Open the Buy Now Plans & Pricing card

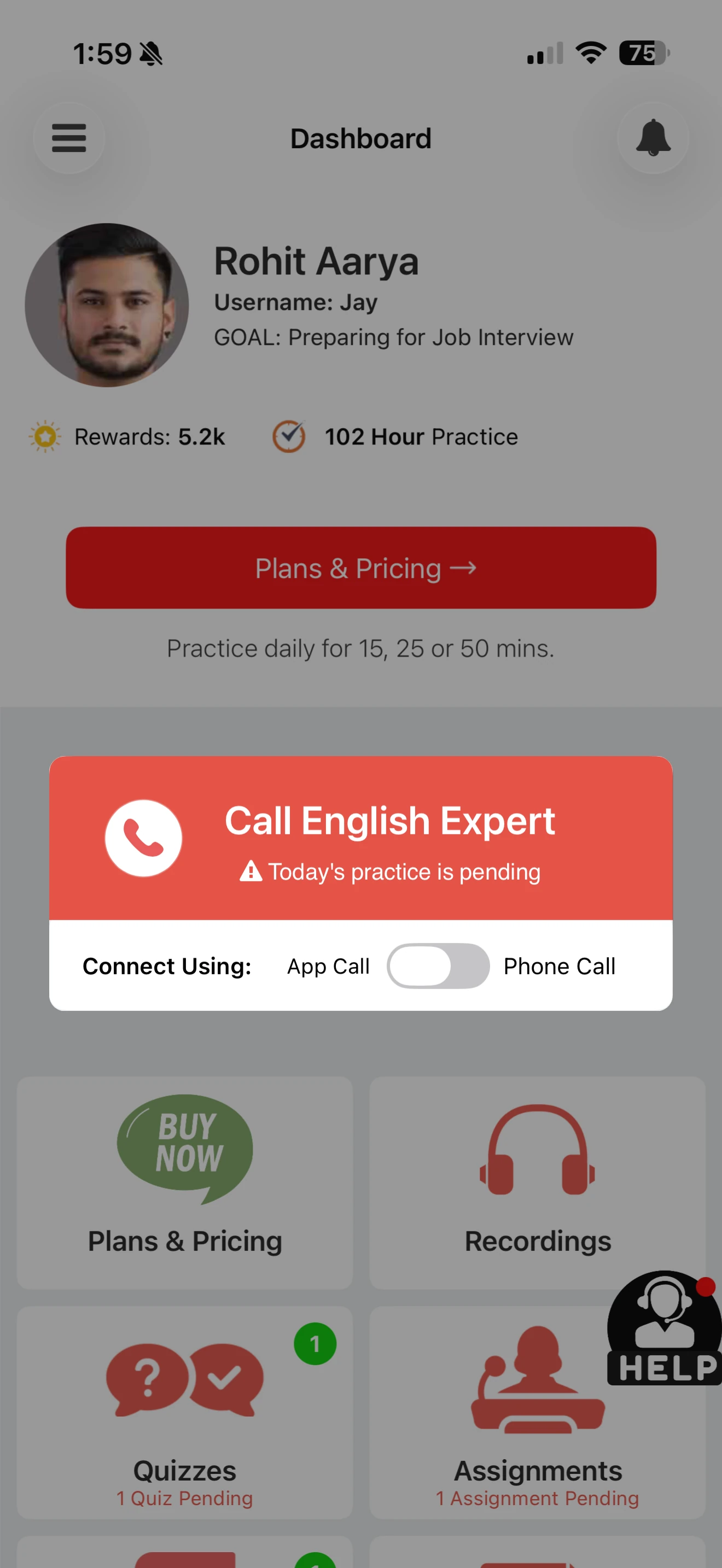coord(185,1181)
